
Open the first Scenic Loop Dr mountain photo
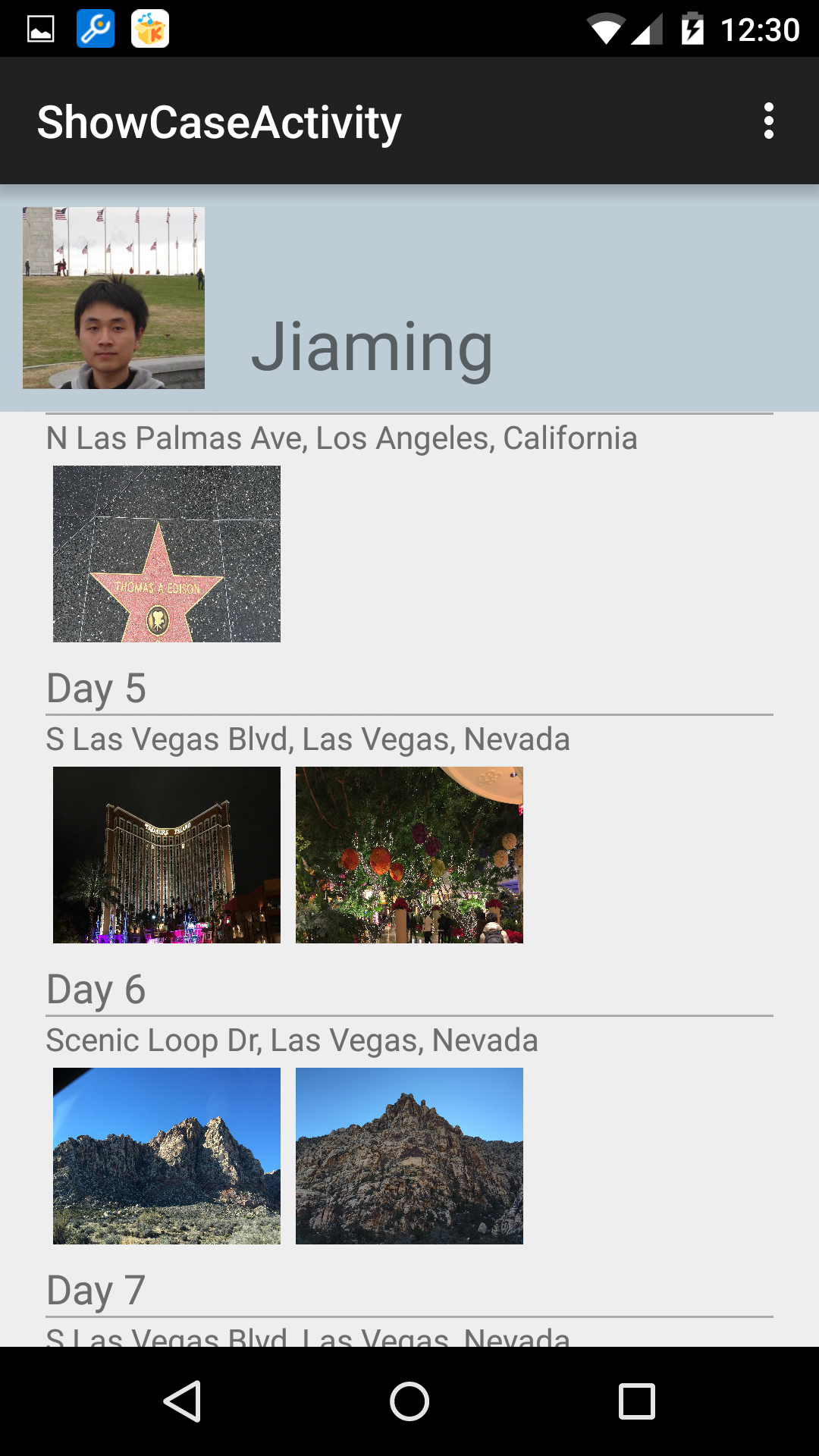167,1156
